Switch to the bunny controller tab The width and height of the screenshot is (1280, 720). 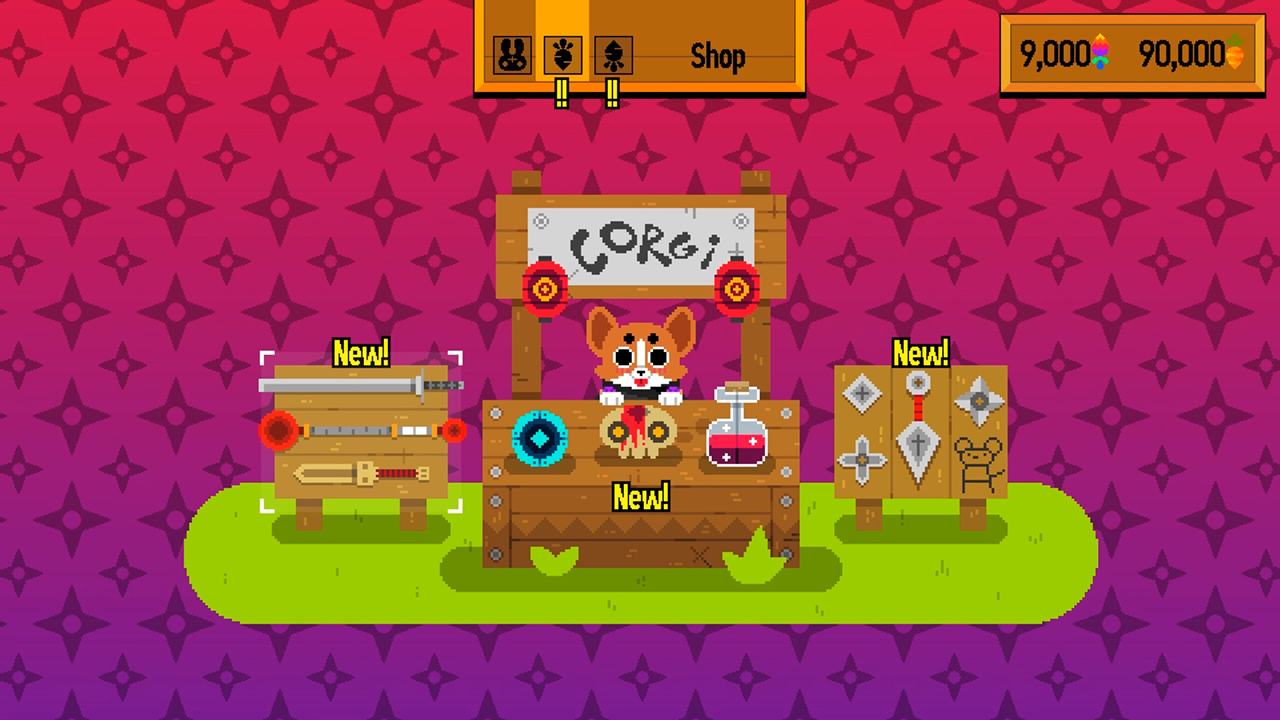pyautogui.click(x=512, y=55)
